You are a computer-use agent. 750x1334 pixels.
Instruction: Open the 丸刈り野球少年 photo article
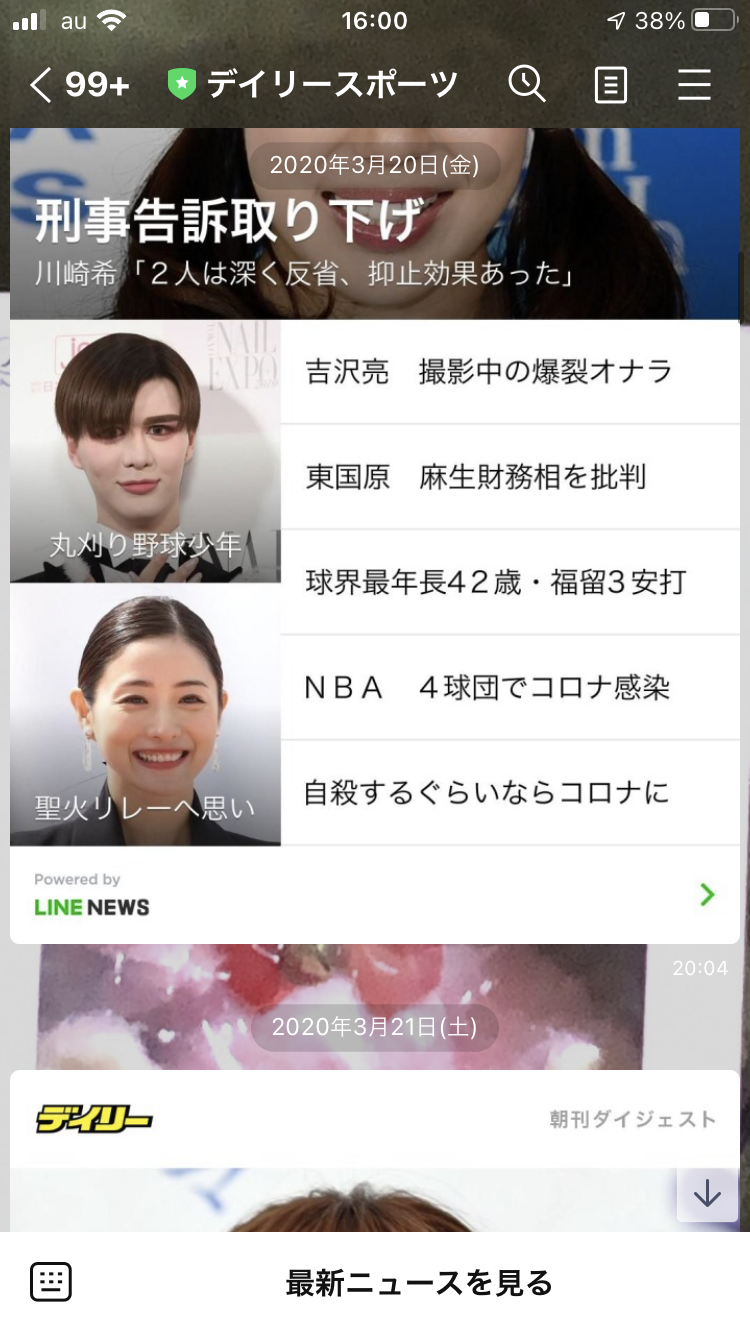[146, 451]
